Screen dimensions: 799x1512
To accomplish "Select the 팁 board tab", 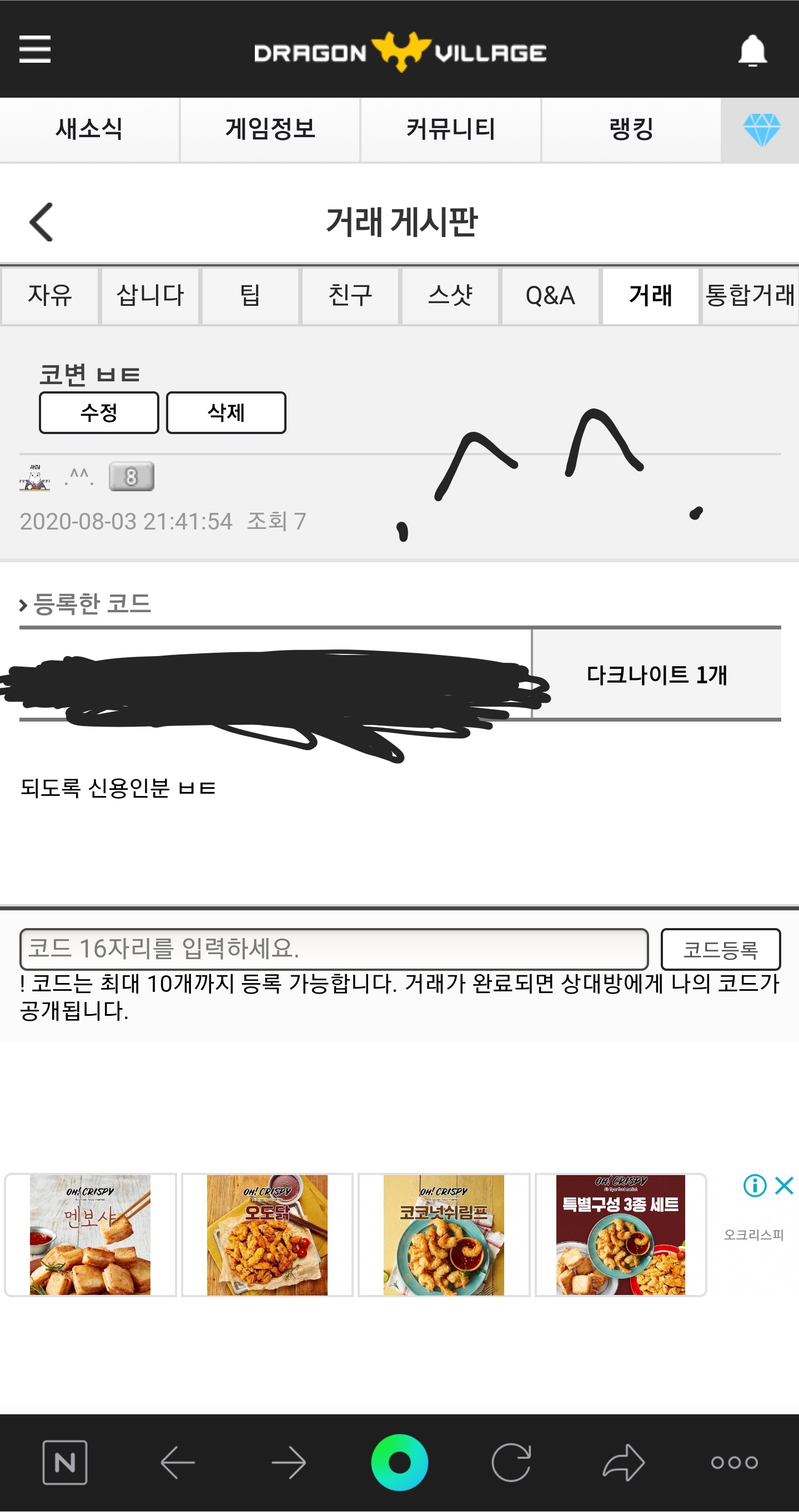I will point(250,295).
